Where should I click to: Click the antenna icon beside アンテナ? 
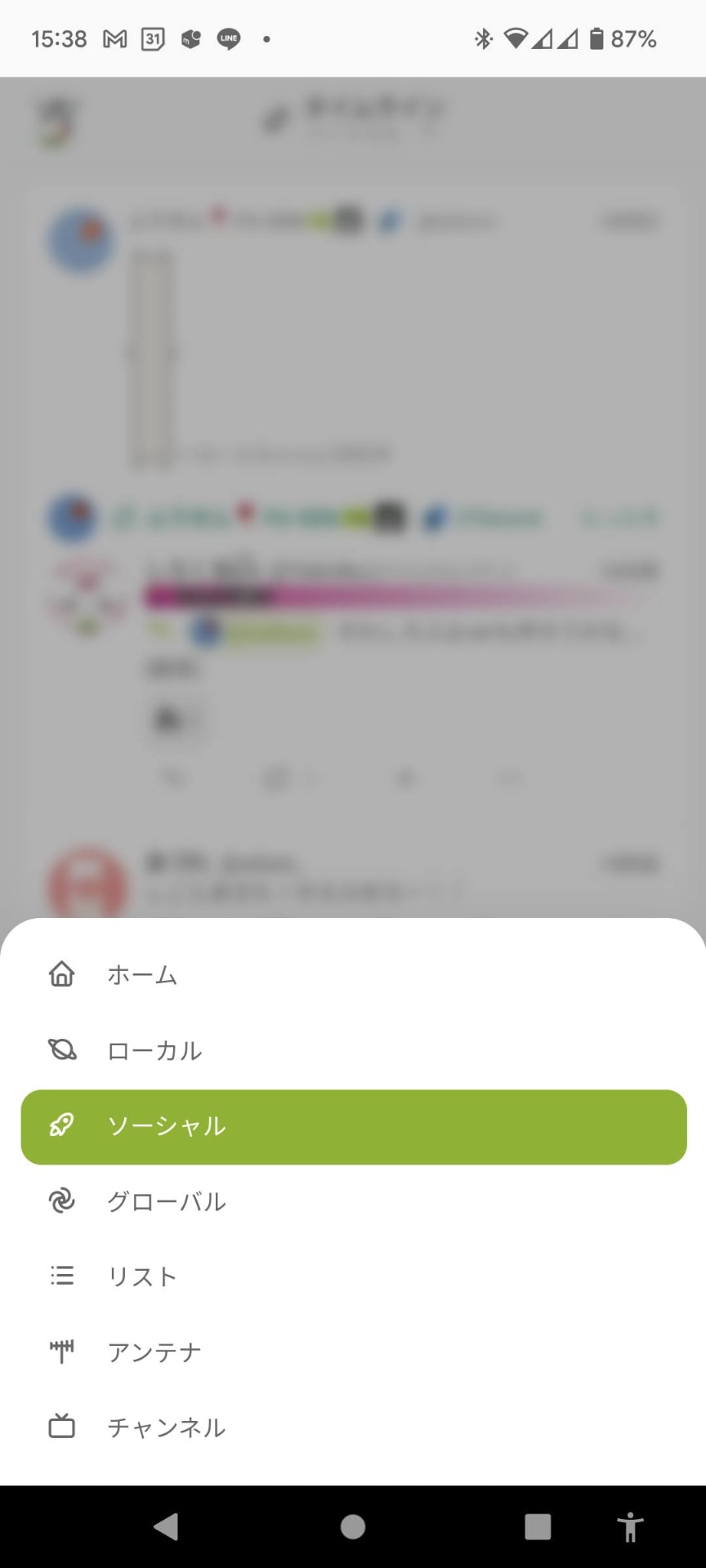point(61,1350)
